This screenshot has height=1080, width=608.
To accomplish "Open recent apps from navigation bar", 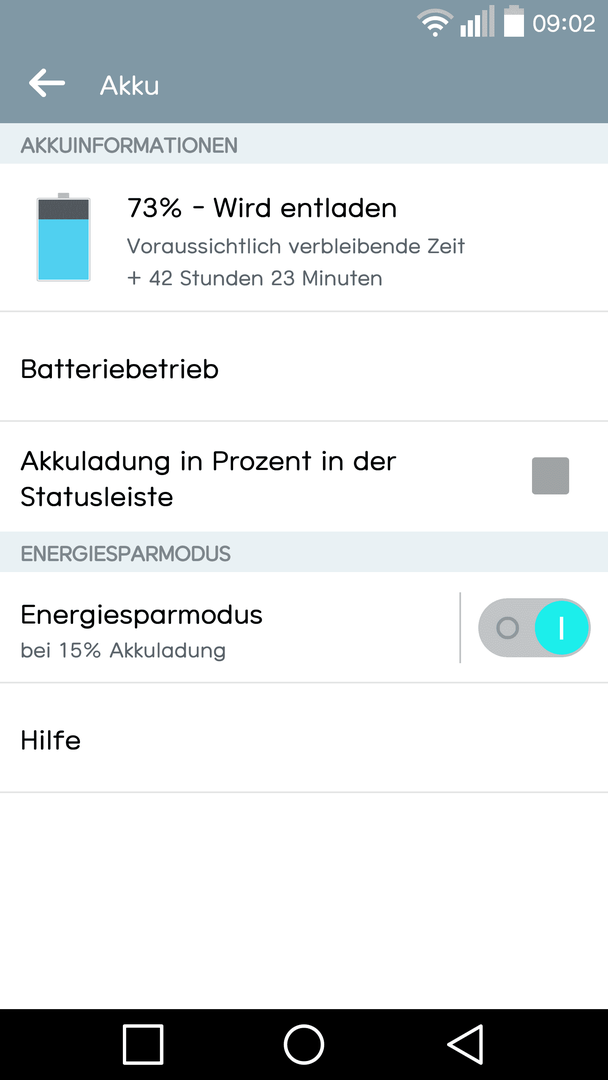I will 143,1044.
